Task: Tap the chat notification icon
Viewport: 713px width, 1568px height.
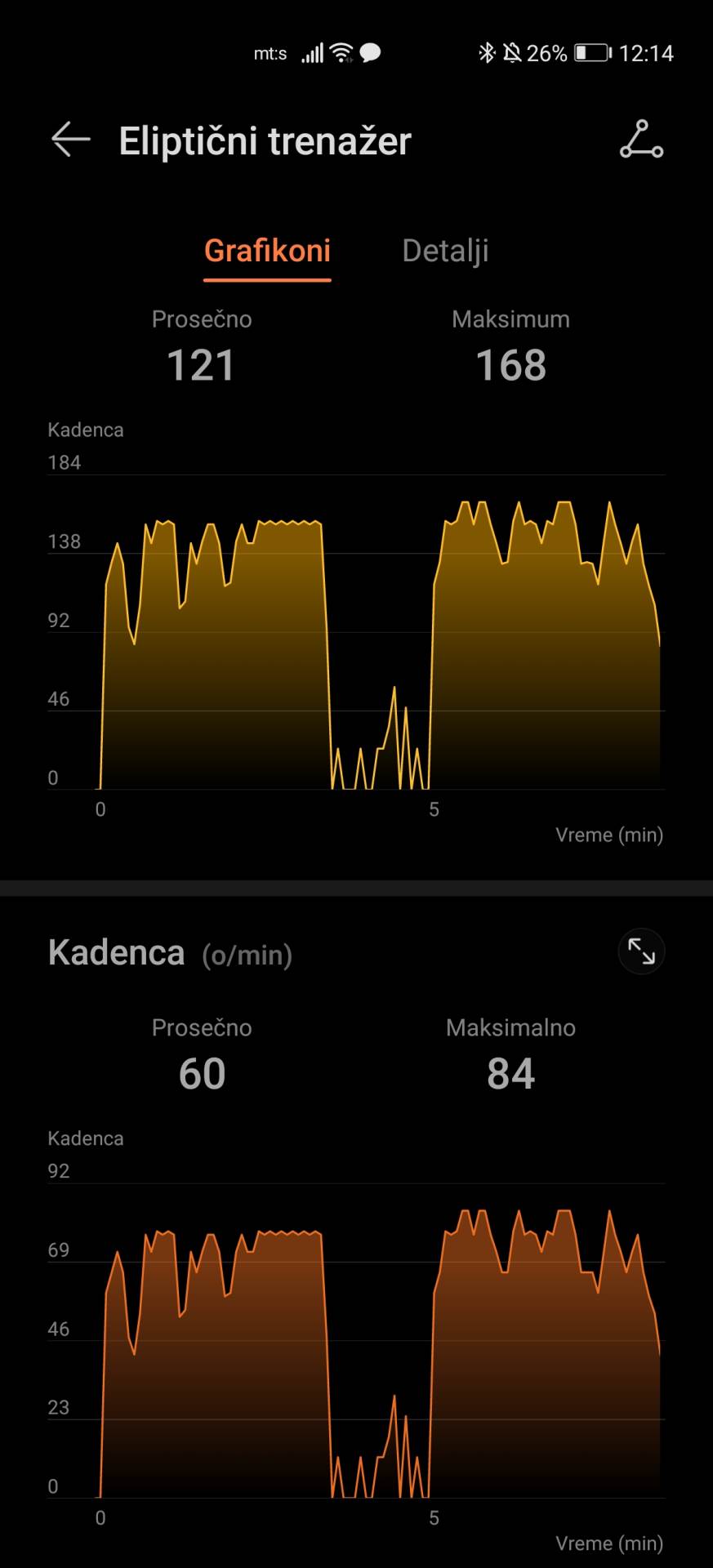Action: 369,53
